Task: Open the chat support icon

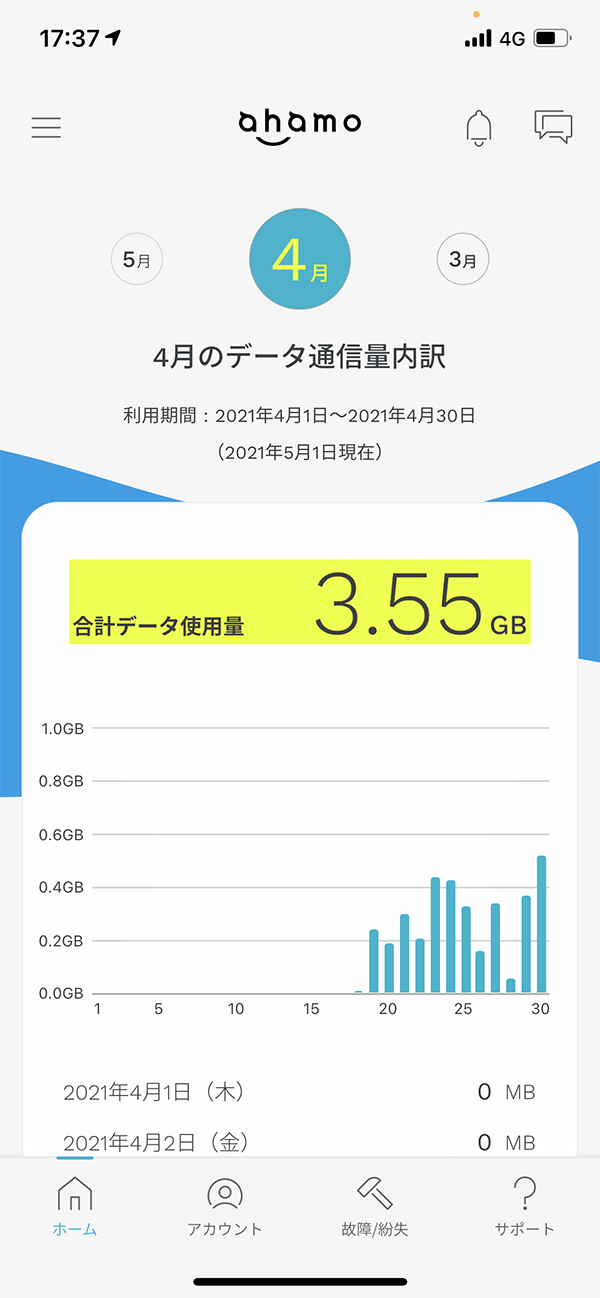Action: pyautogui.click(x=553, y=127)
